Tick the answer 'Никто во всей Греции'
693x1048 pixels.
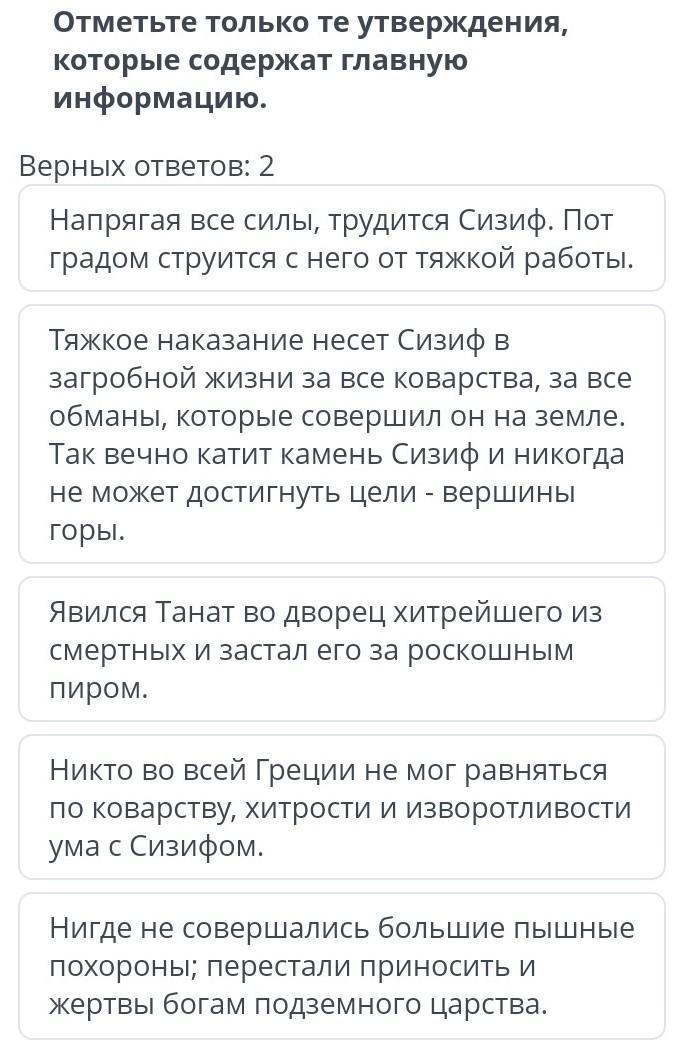(342, 807)
